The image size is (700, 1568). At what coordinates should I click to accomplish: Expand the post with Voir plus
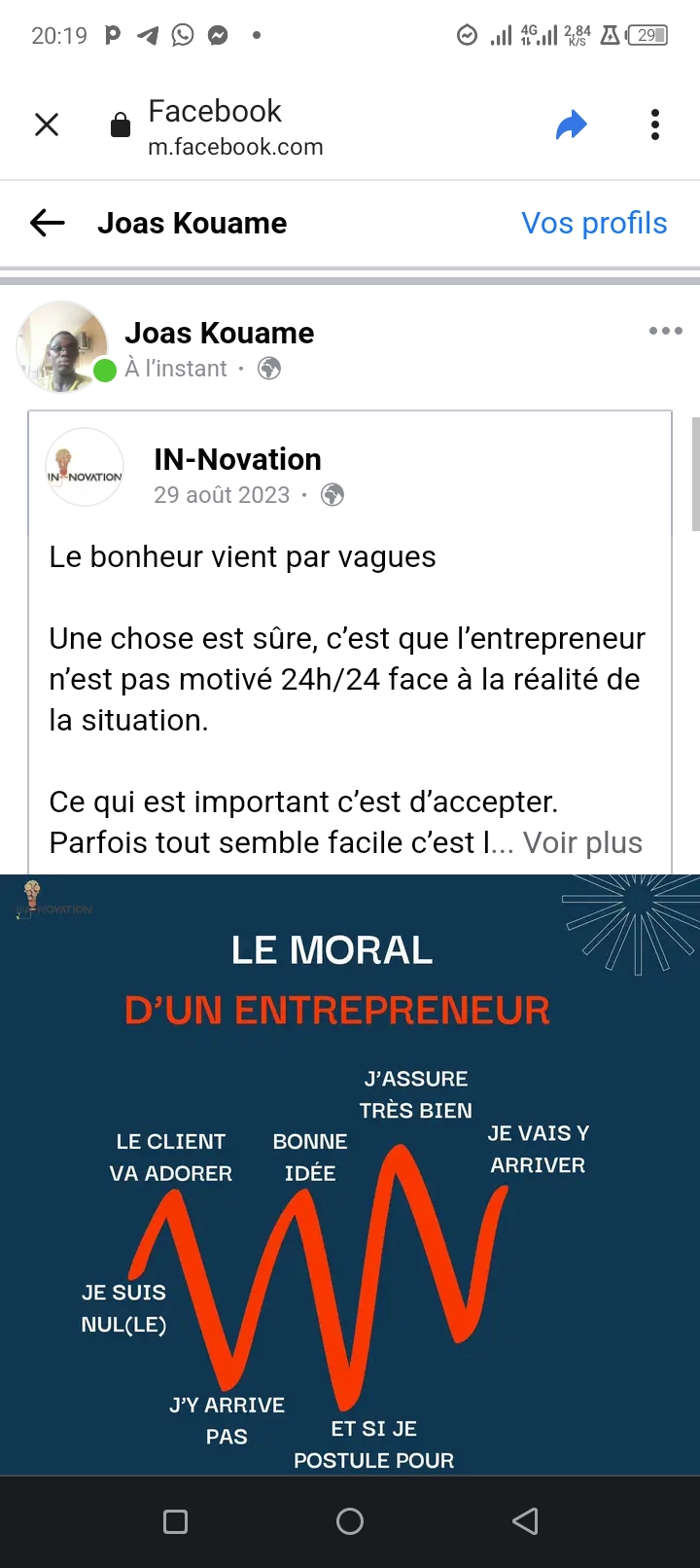click(582, 842)
